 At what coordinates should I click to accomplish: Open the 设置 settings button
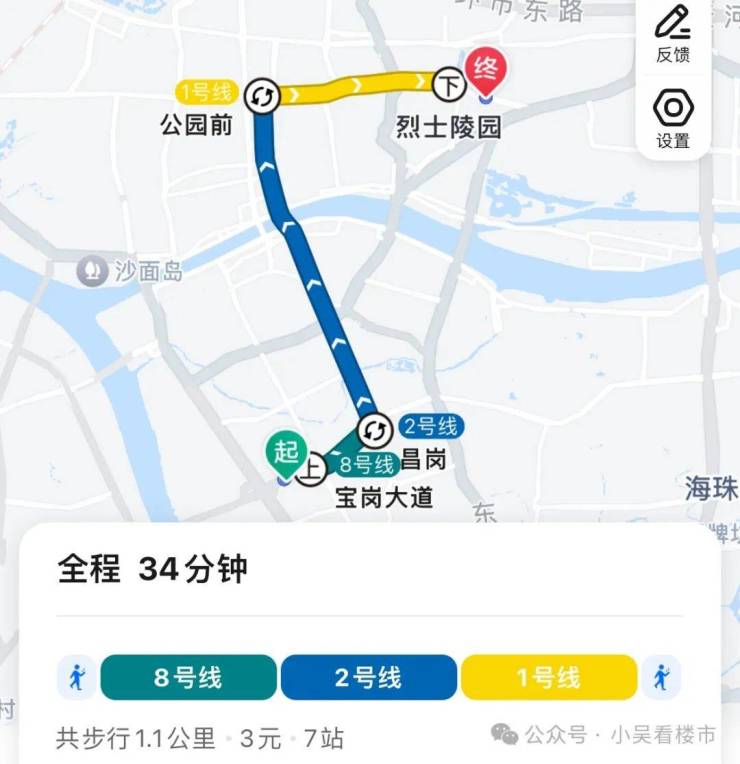point(673,118)
